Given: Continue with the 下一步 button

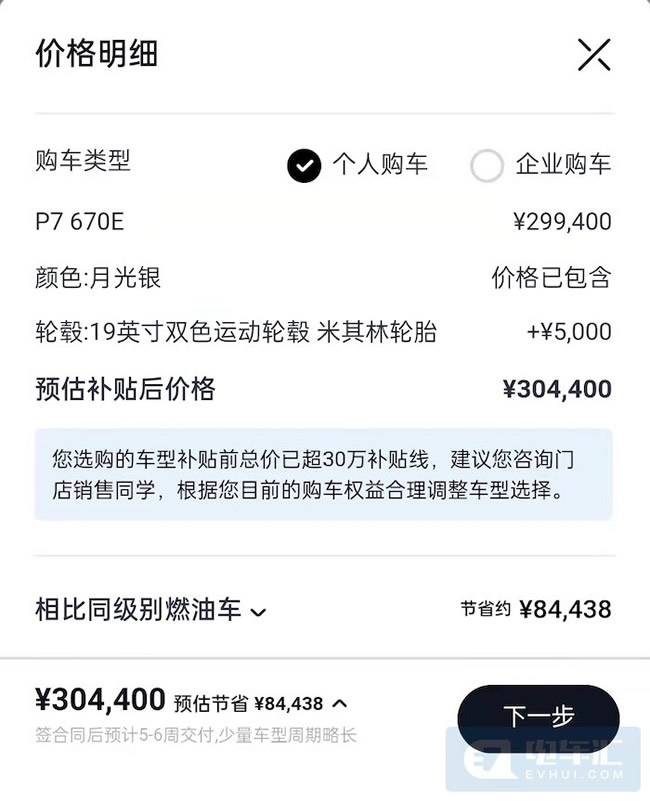Looking at the screenshot, I should click(x=538, y=717).
